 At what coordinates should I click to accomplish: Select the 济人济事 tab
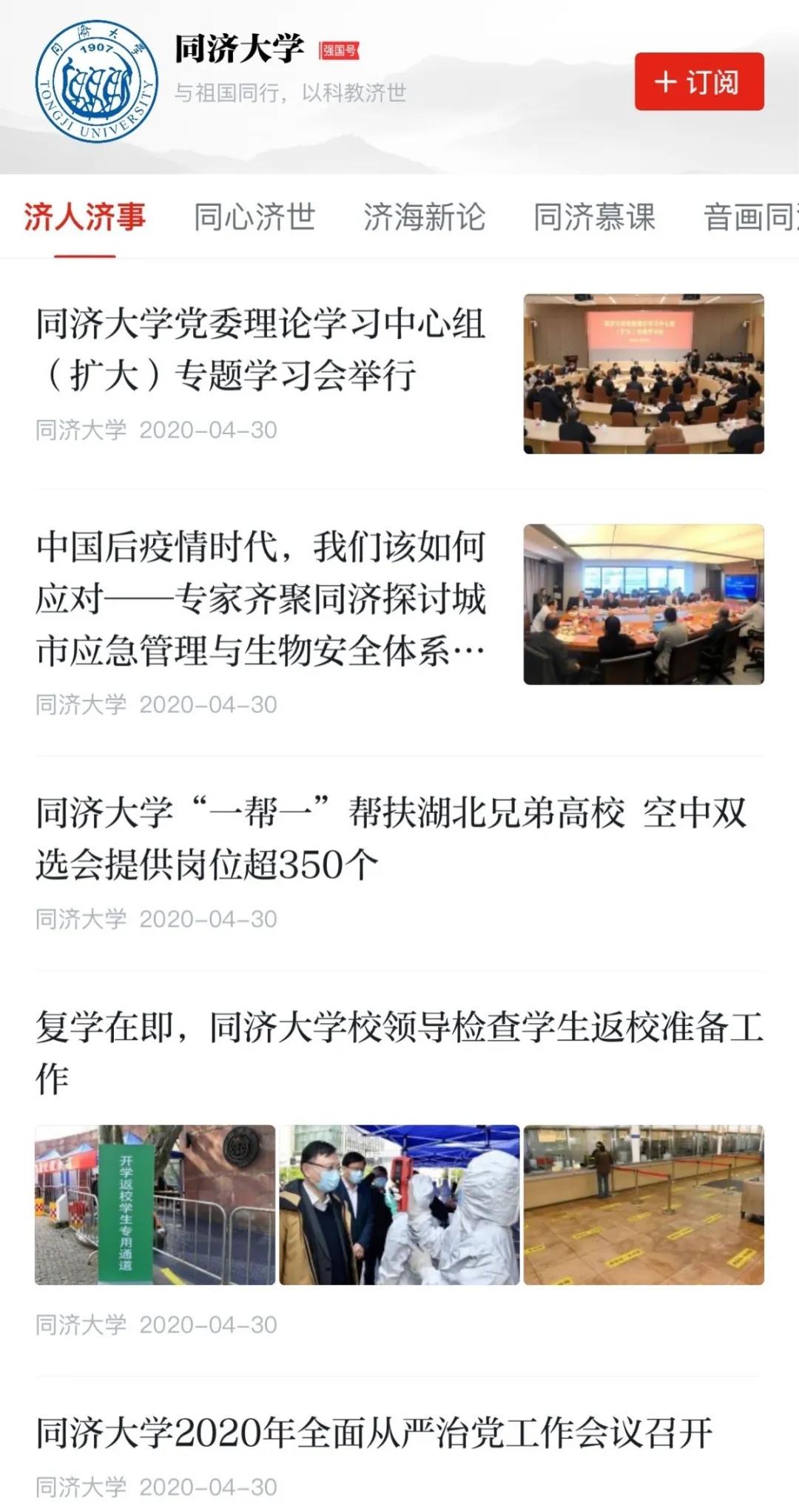84,217
